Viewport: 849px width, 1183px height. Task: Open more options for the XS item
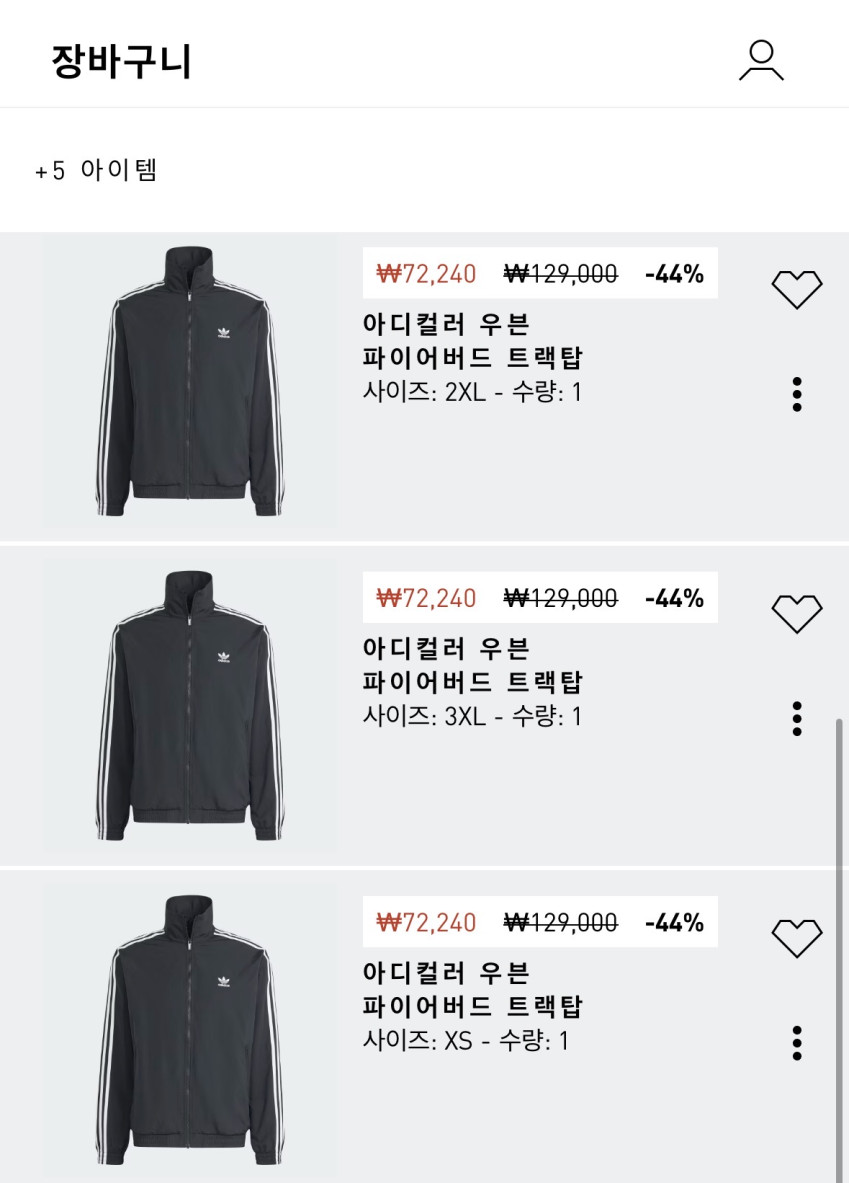pyautogui.click(x=797, y=1042)
